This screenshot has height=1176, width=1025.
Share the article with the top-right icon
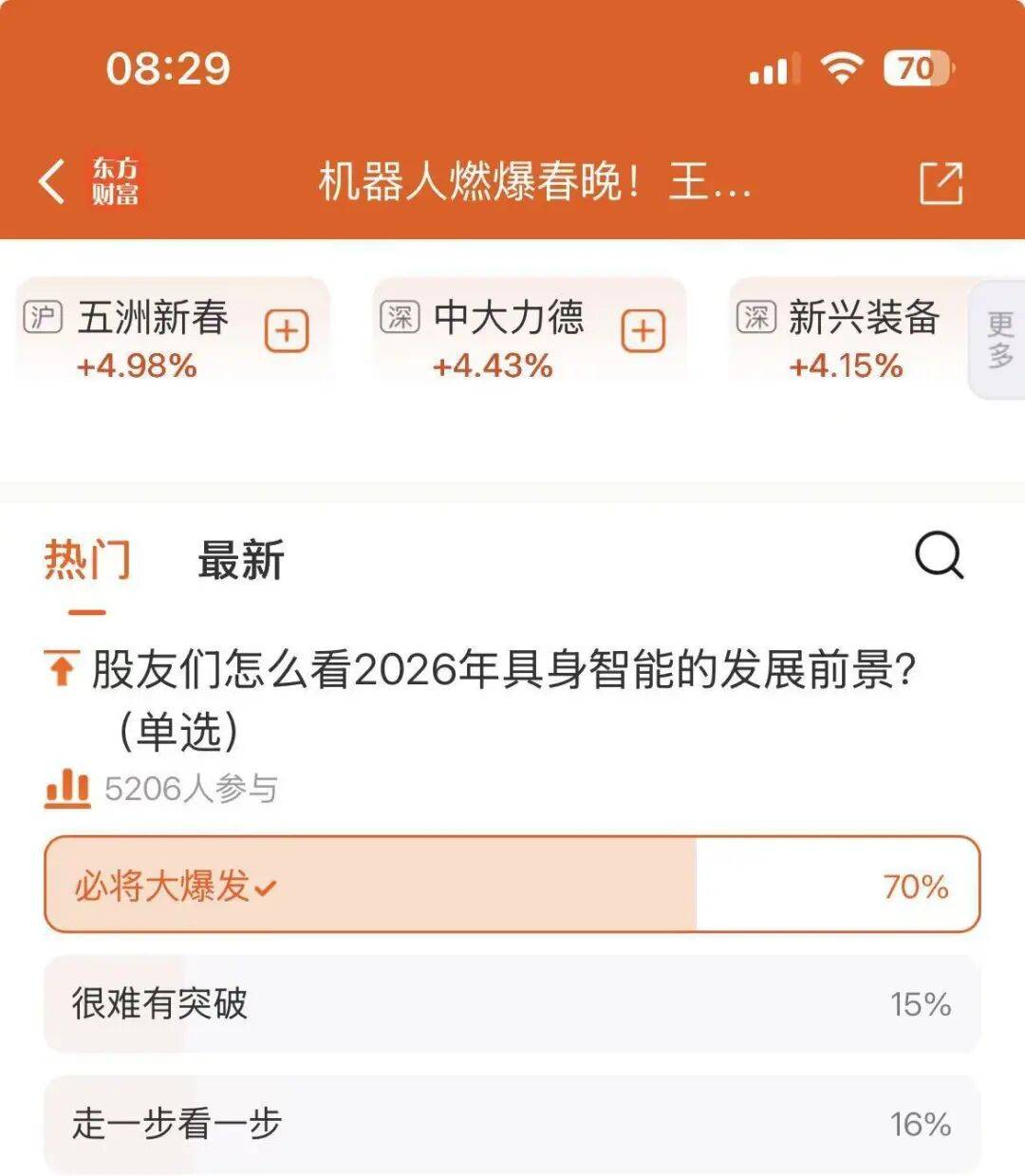coord(941,183)
